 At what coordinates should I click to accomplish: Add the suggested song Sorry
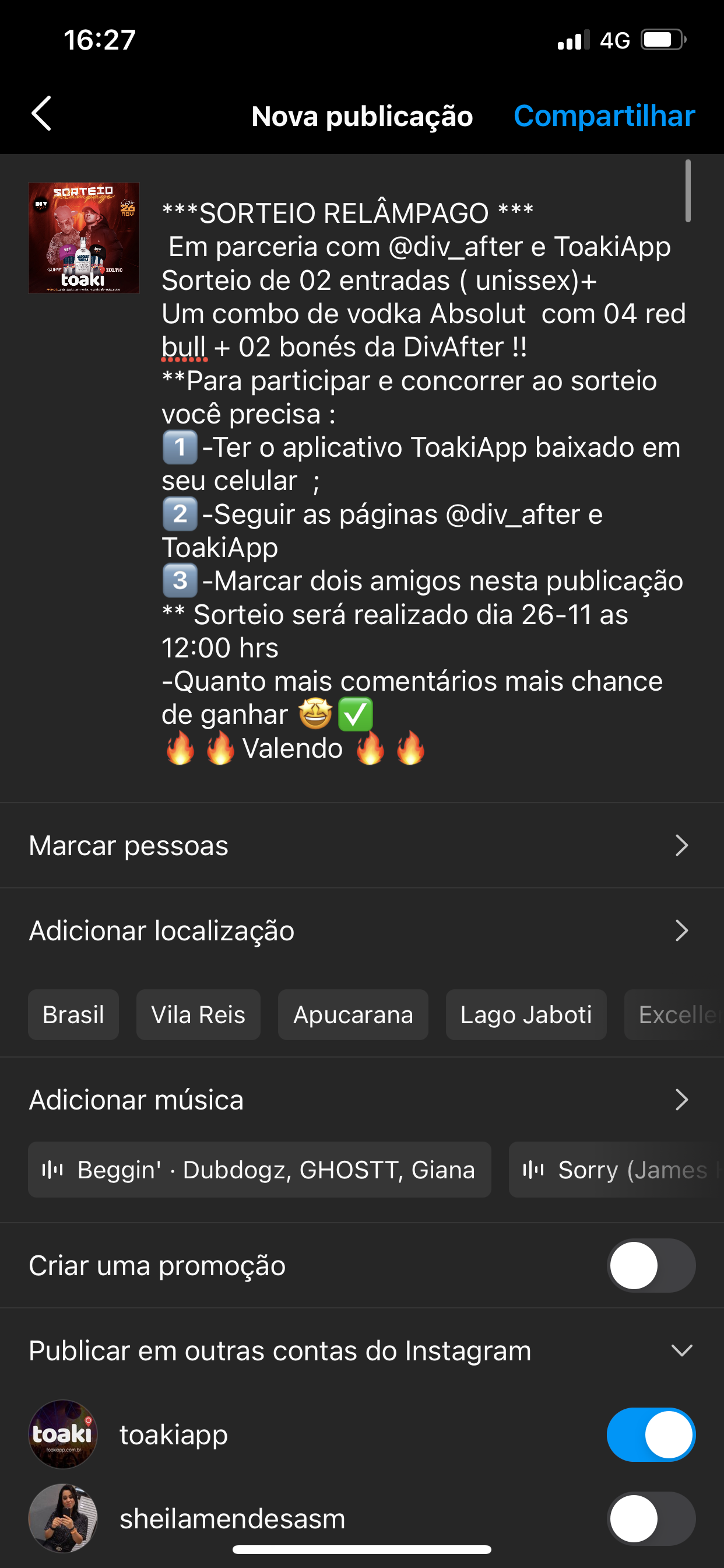616,1170
